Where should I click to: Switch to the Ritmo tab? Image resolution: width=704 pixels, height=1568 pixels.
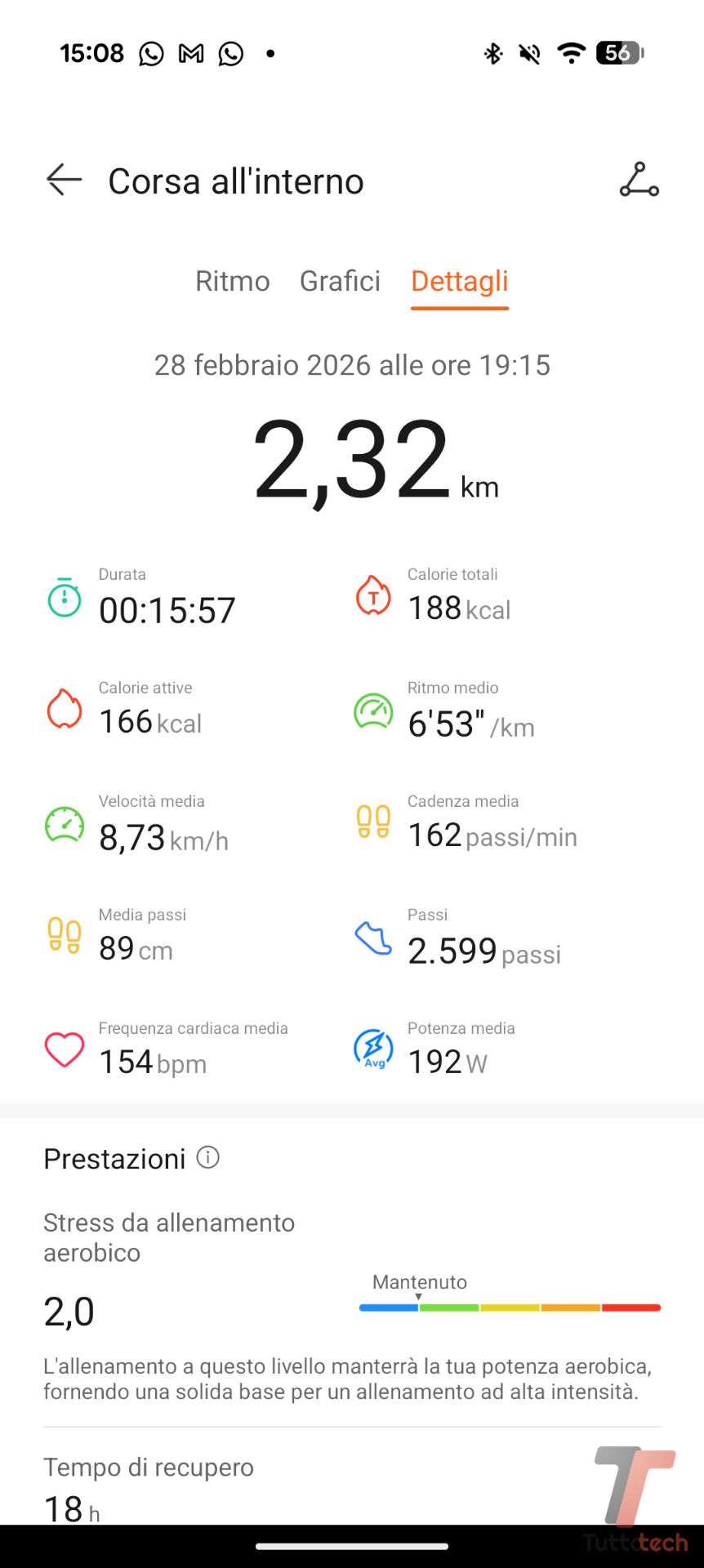(233, 281)
